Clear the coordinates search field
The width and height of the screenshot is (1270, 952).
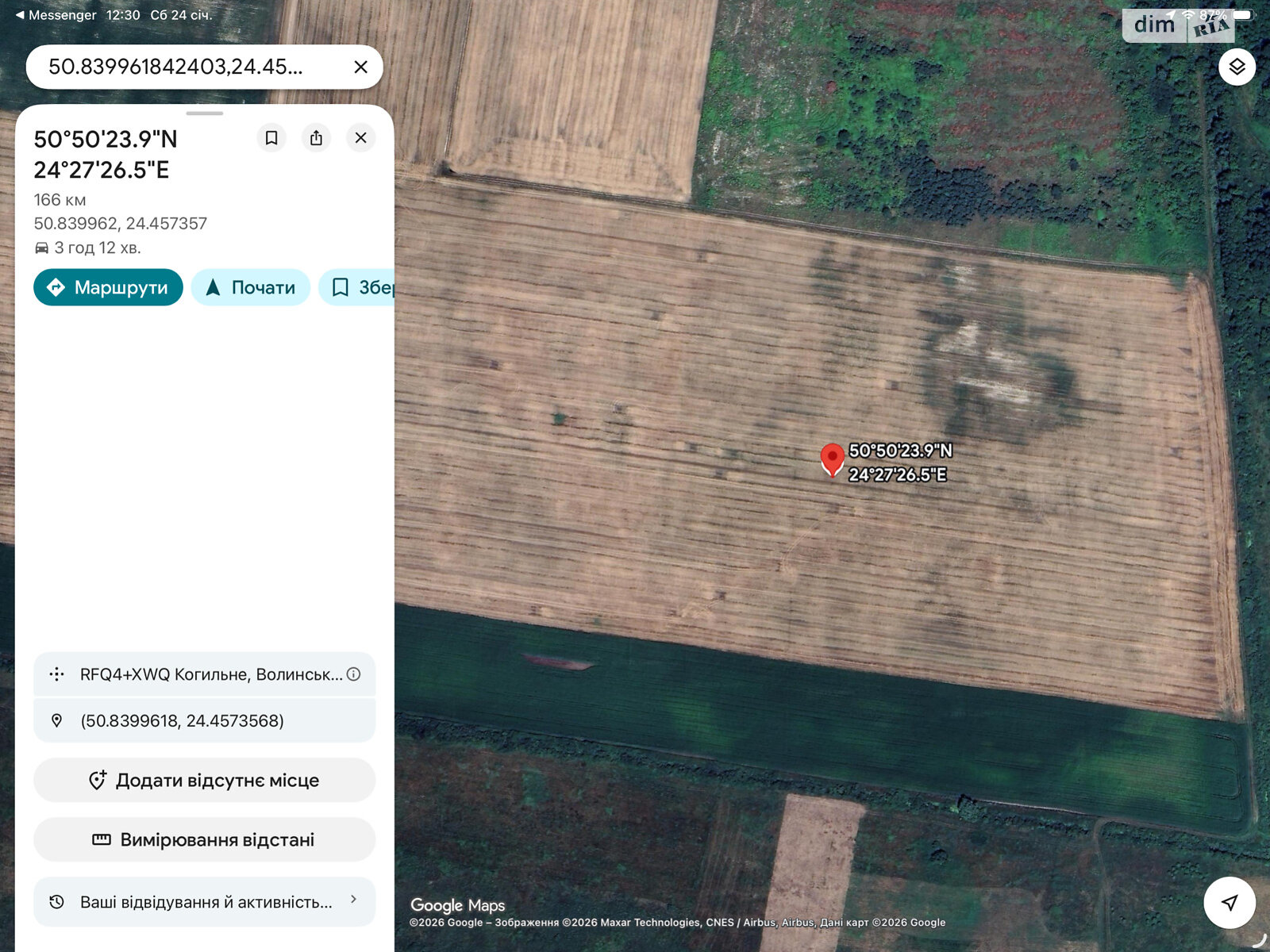coord(360,67)
